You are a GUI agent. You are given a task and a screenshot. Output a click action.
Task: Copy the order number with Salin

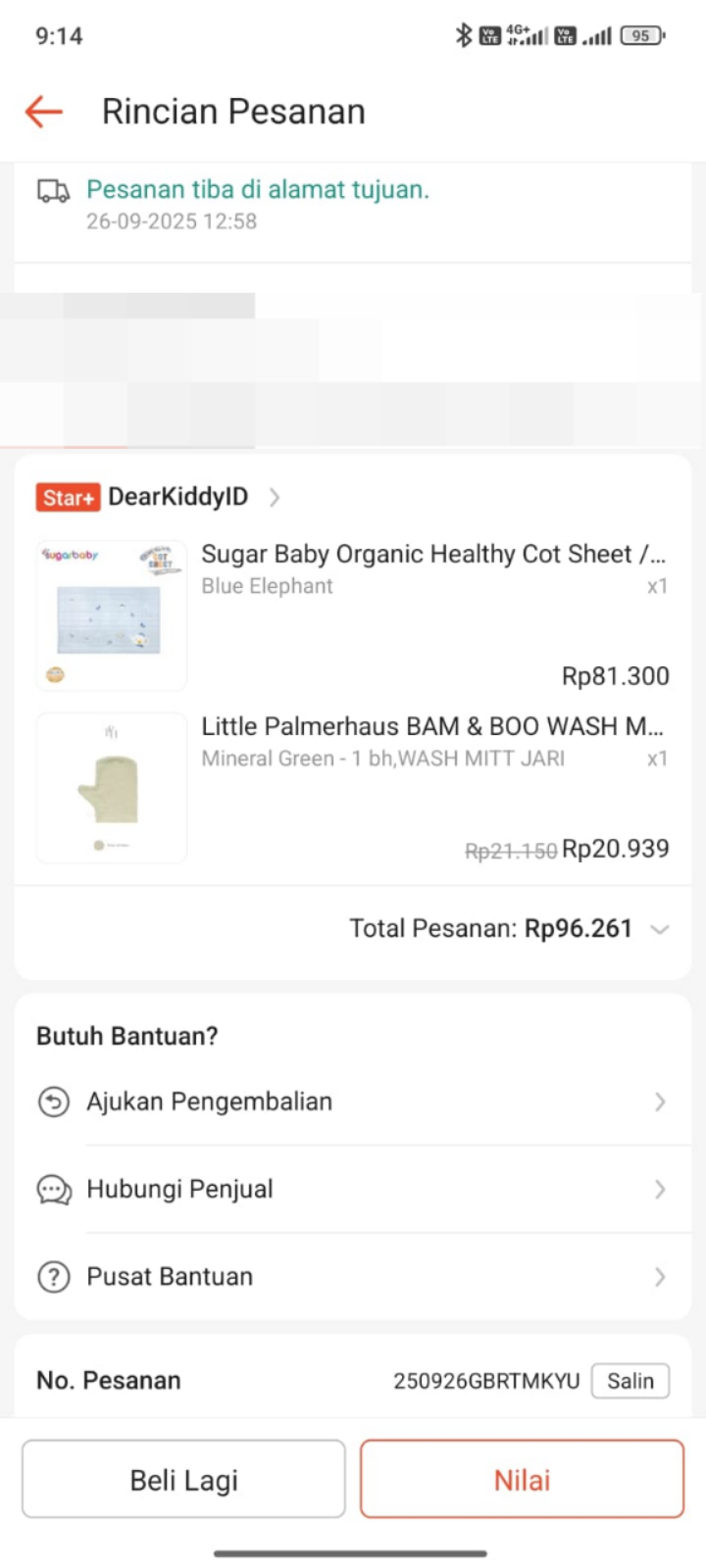click(630, 1381)
